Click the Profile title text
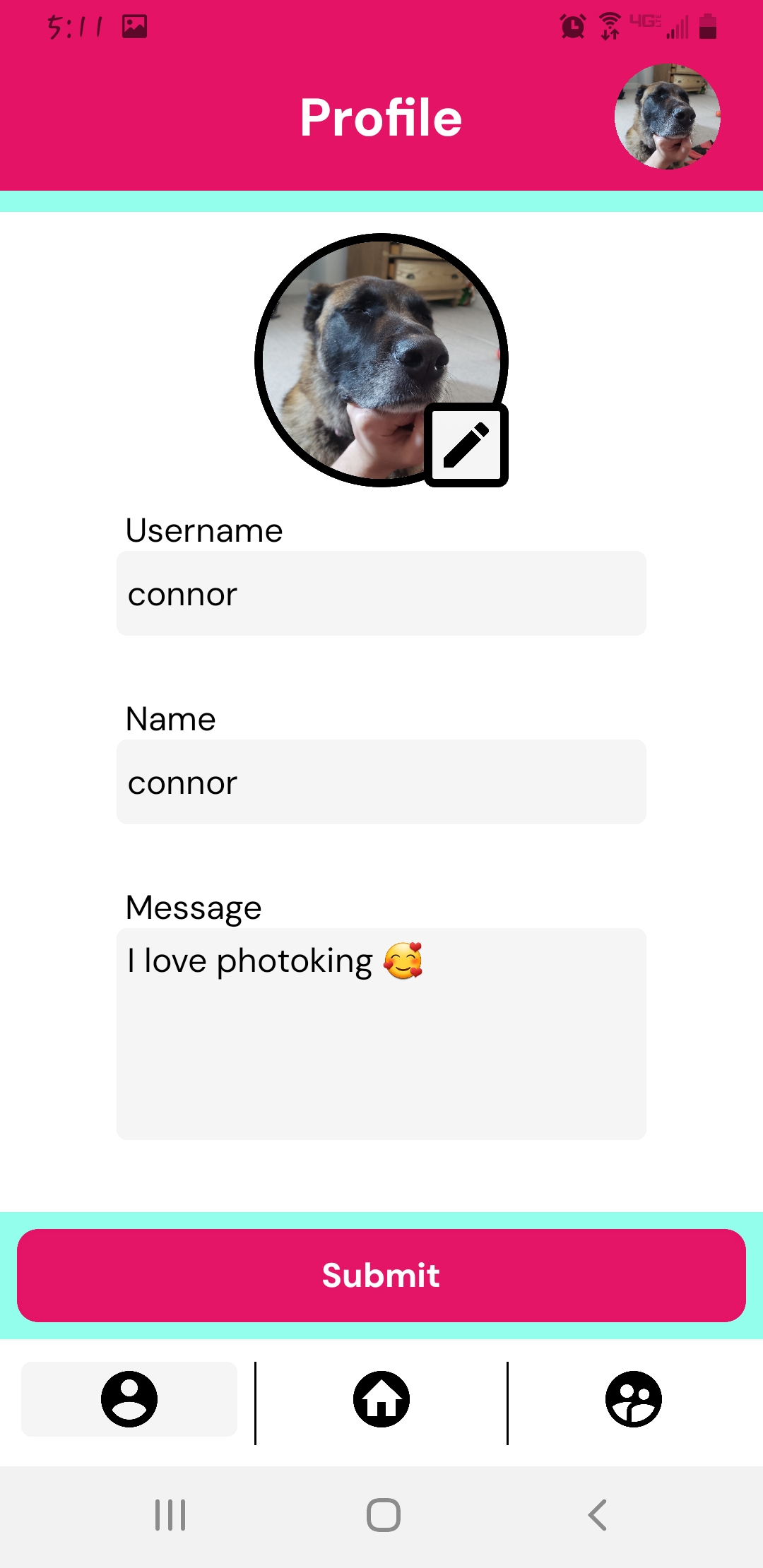 pyautogui.click(x=381, y=117)
